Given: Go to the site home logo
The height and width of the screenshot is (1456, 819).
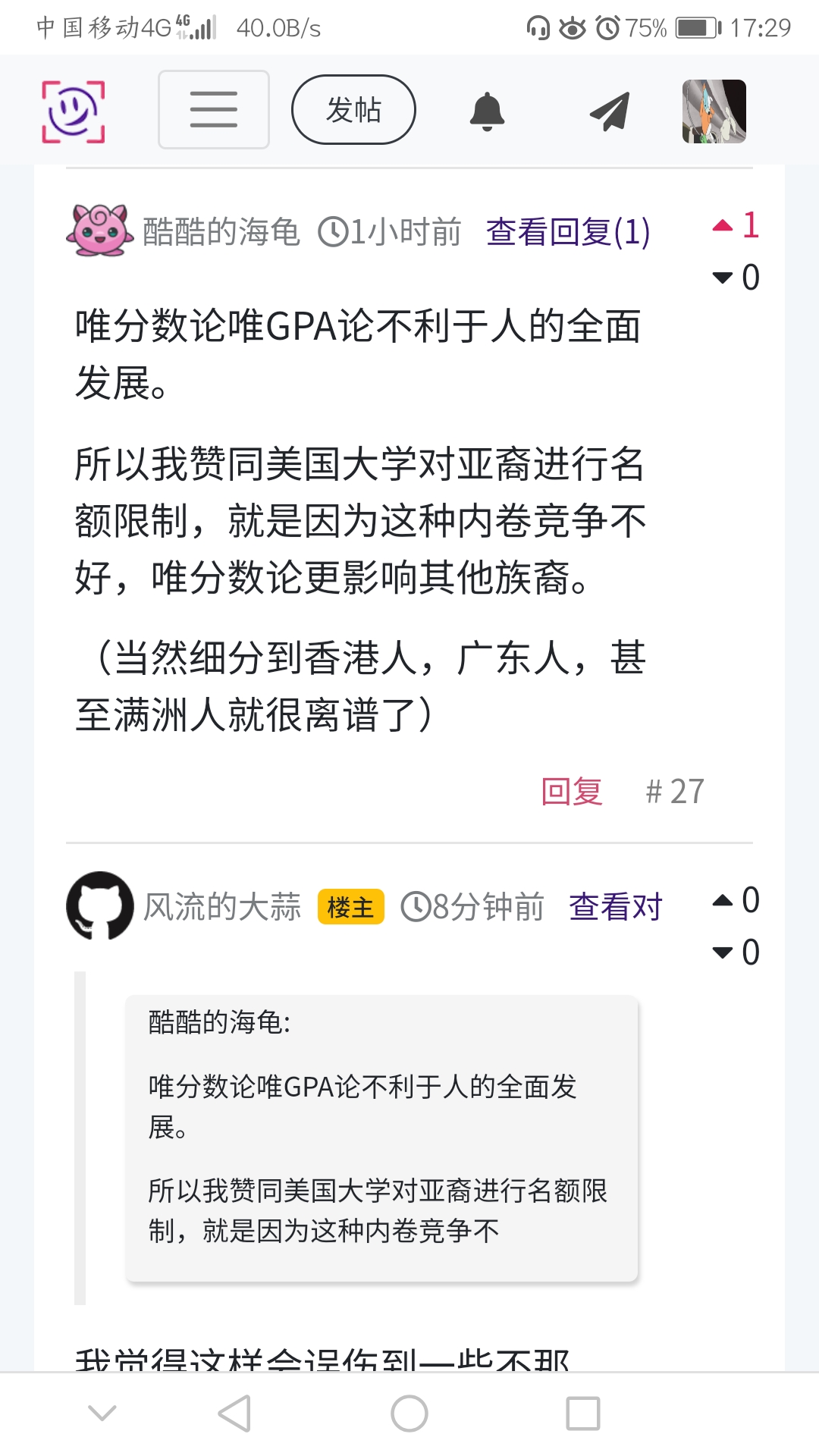Looking at the screenshot, I should click(74, 111).
